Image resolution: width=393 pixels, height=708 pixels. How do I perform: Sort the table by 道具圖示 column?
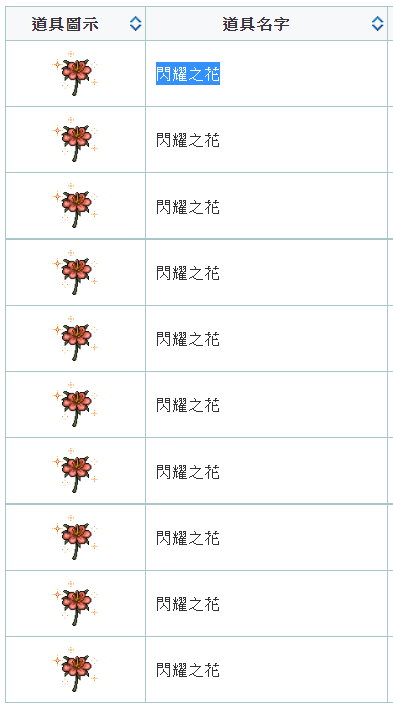tap(136, 23)
